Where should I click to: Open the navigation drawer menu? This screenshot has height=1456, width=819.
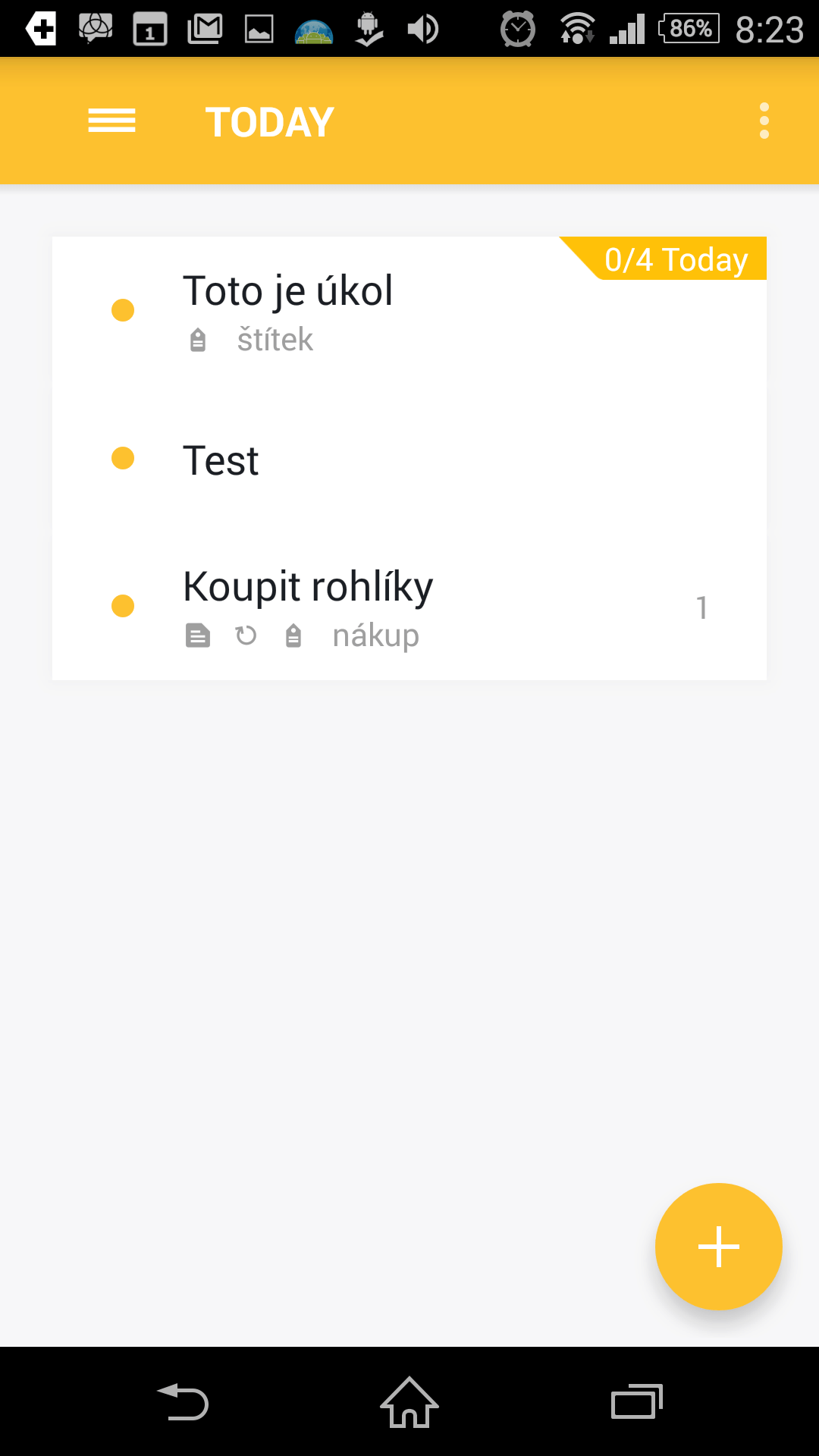[111, 121]
